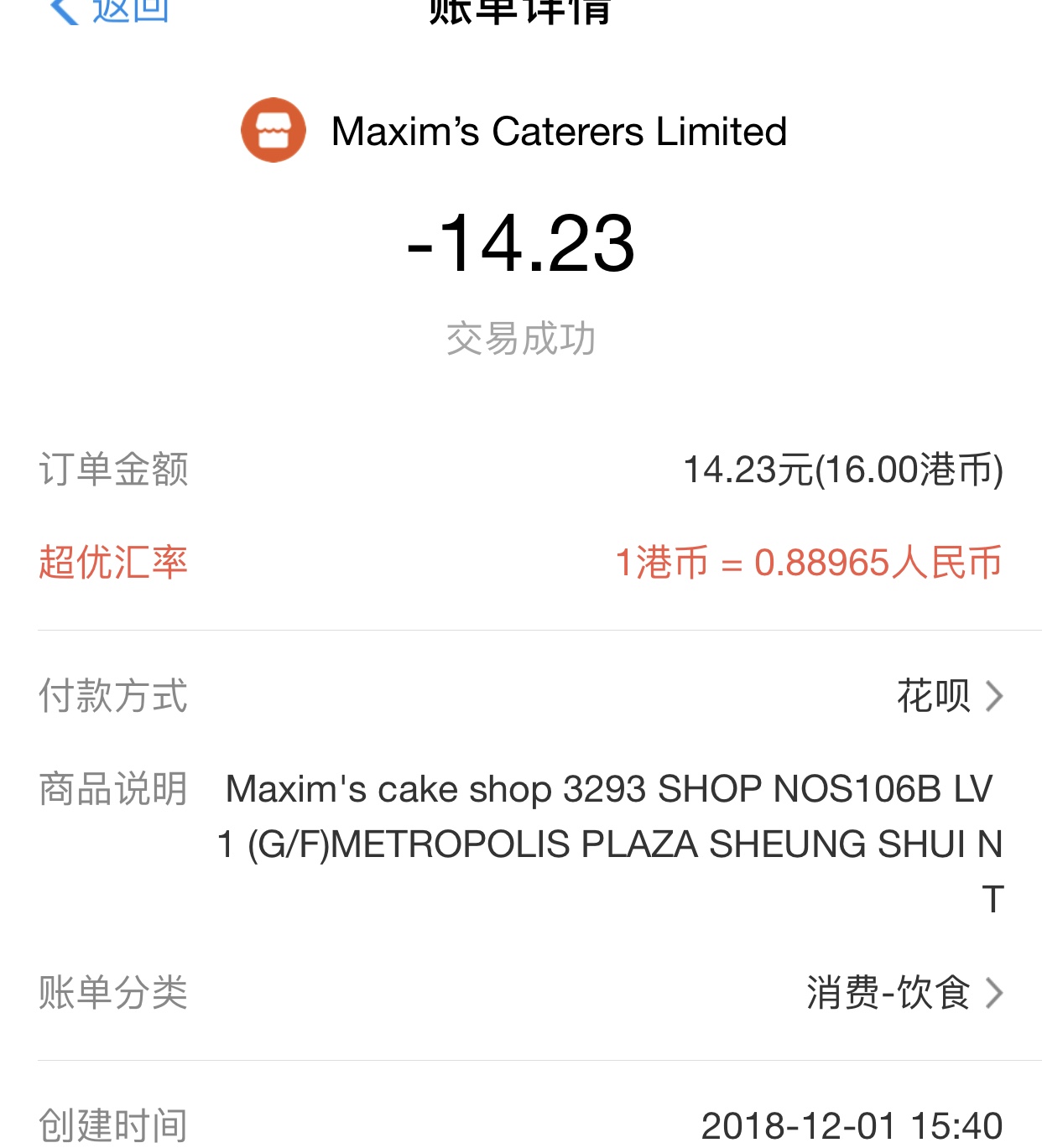Go back using the 返回 button

click(109, 10)
